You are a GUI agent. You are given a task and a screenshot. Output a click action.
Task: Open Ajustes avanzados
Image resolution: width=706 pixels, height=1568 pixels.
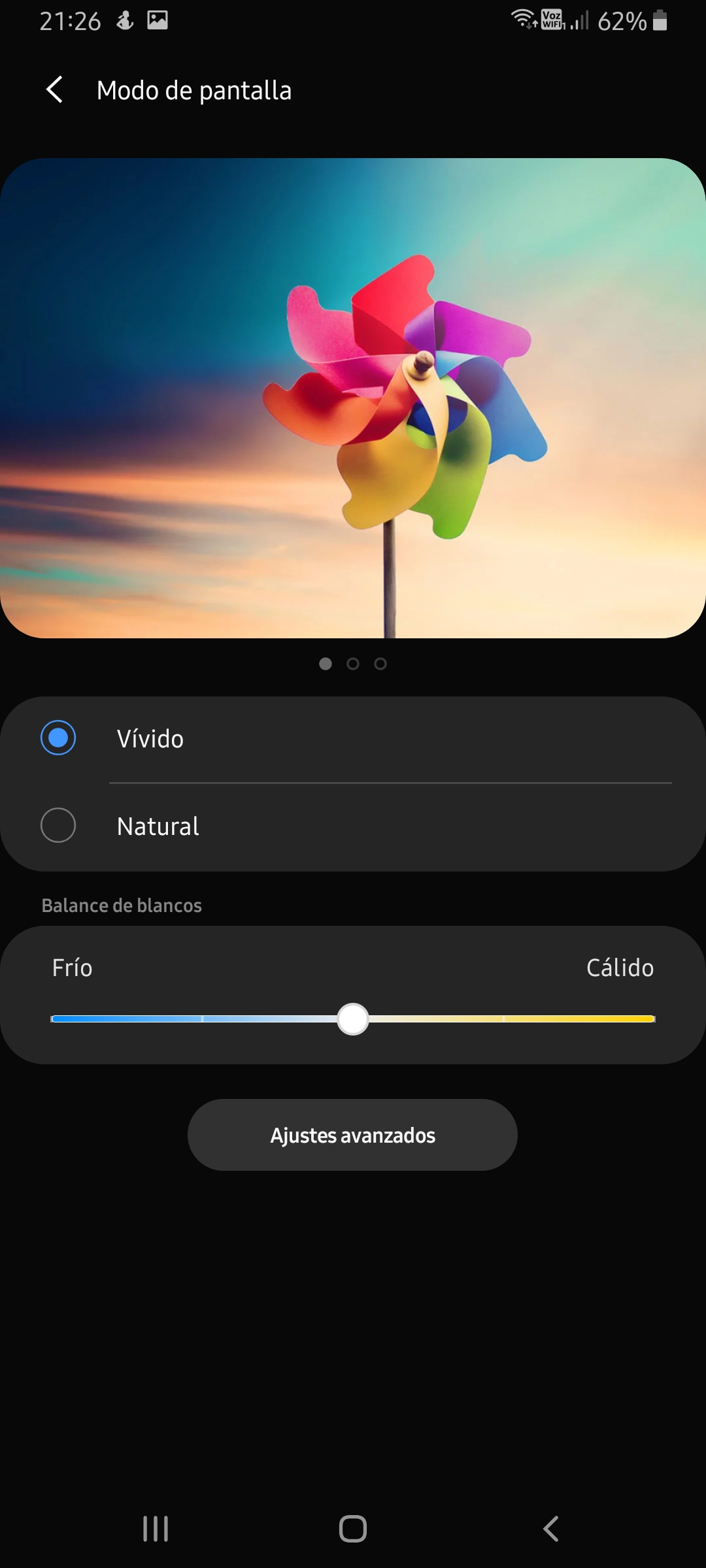point(352,1135)
